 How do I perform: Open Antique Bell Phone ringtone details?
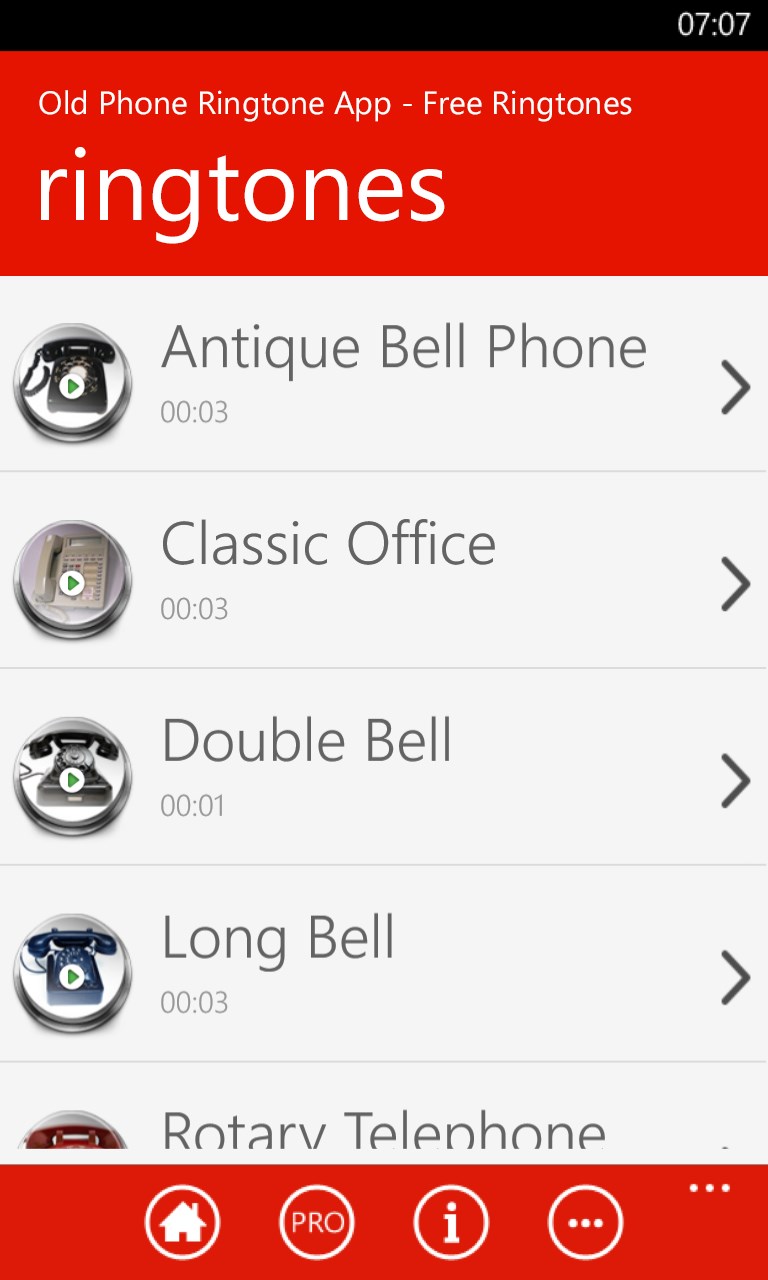pyautogui.click(x=735, y=387)
